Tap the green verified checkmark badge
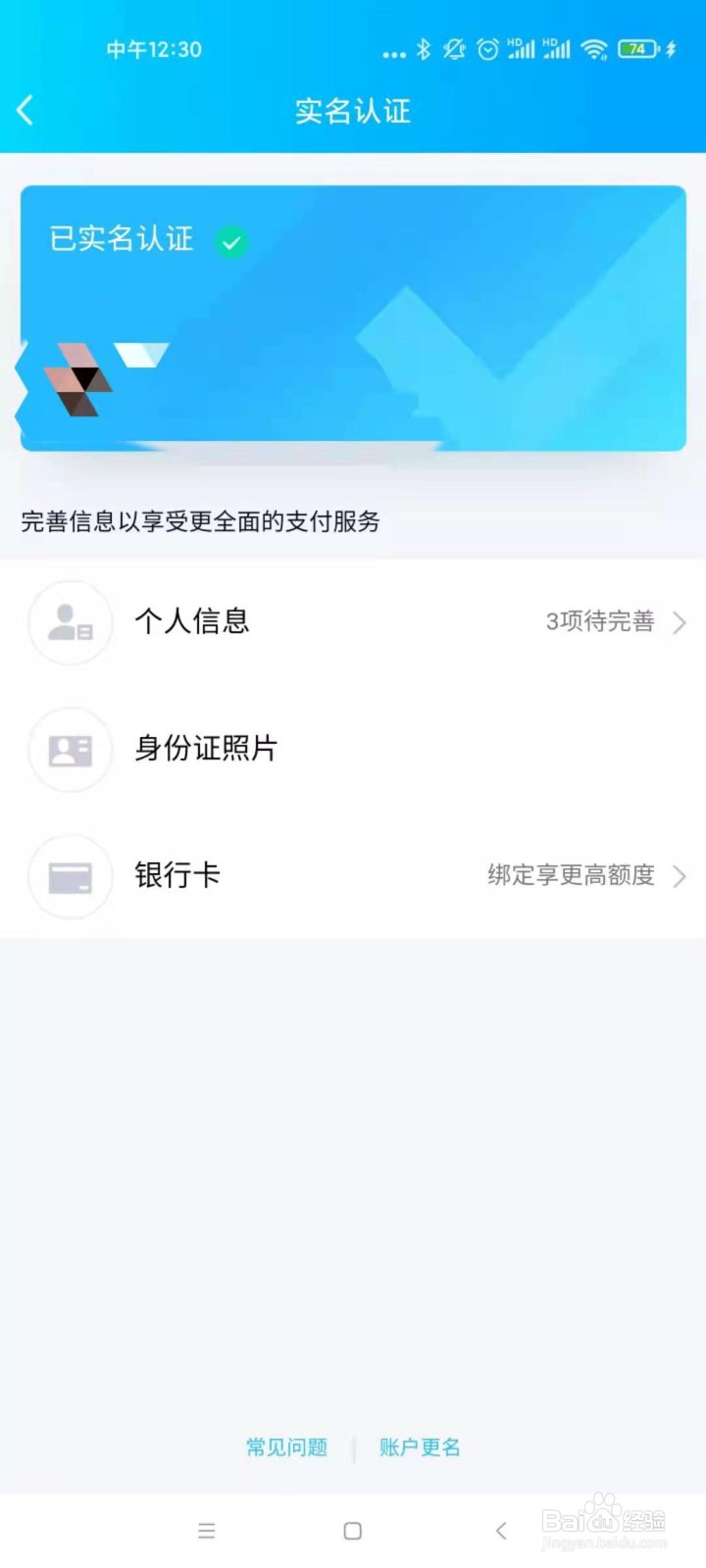This screenshot has width=706, height=1568. click(x=230, y=242)
